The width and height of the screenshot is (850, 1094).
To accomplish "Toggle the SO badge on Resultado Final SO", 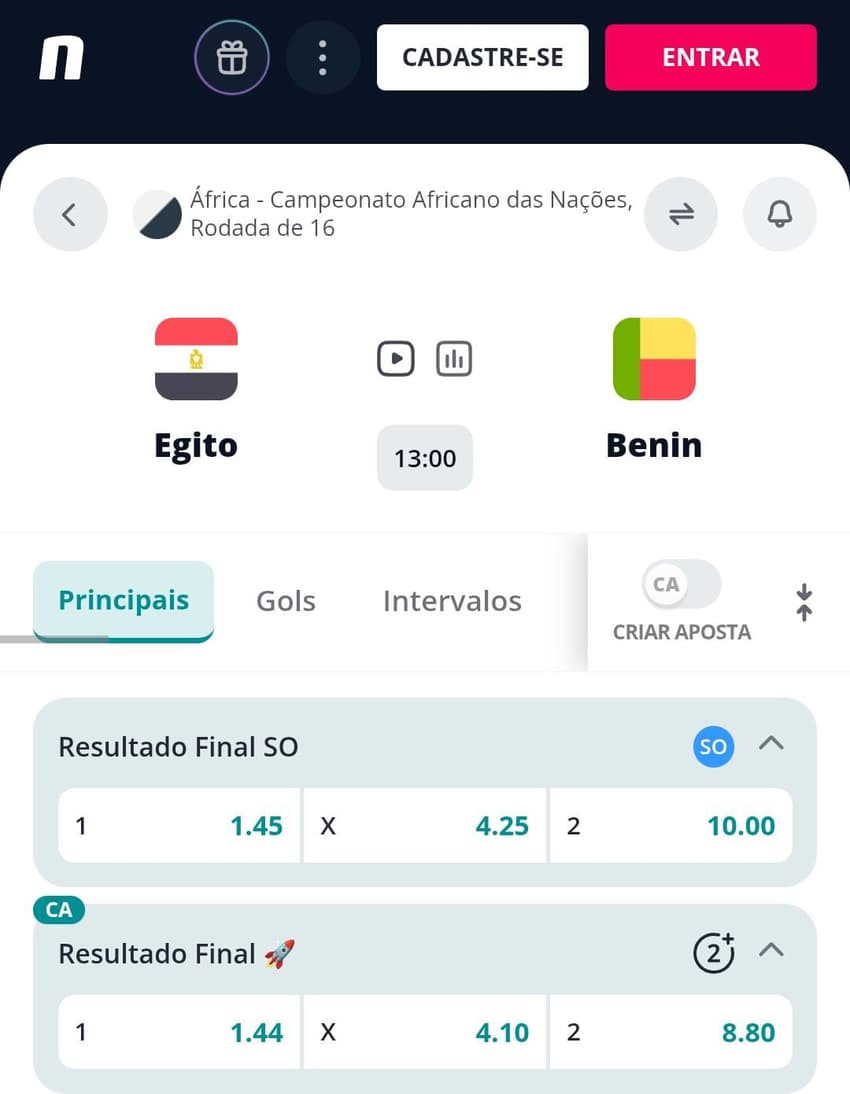I will [x=713, y=746].
